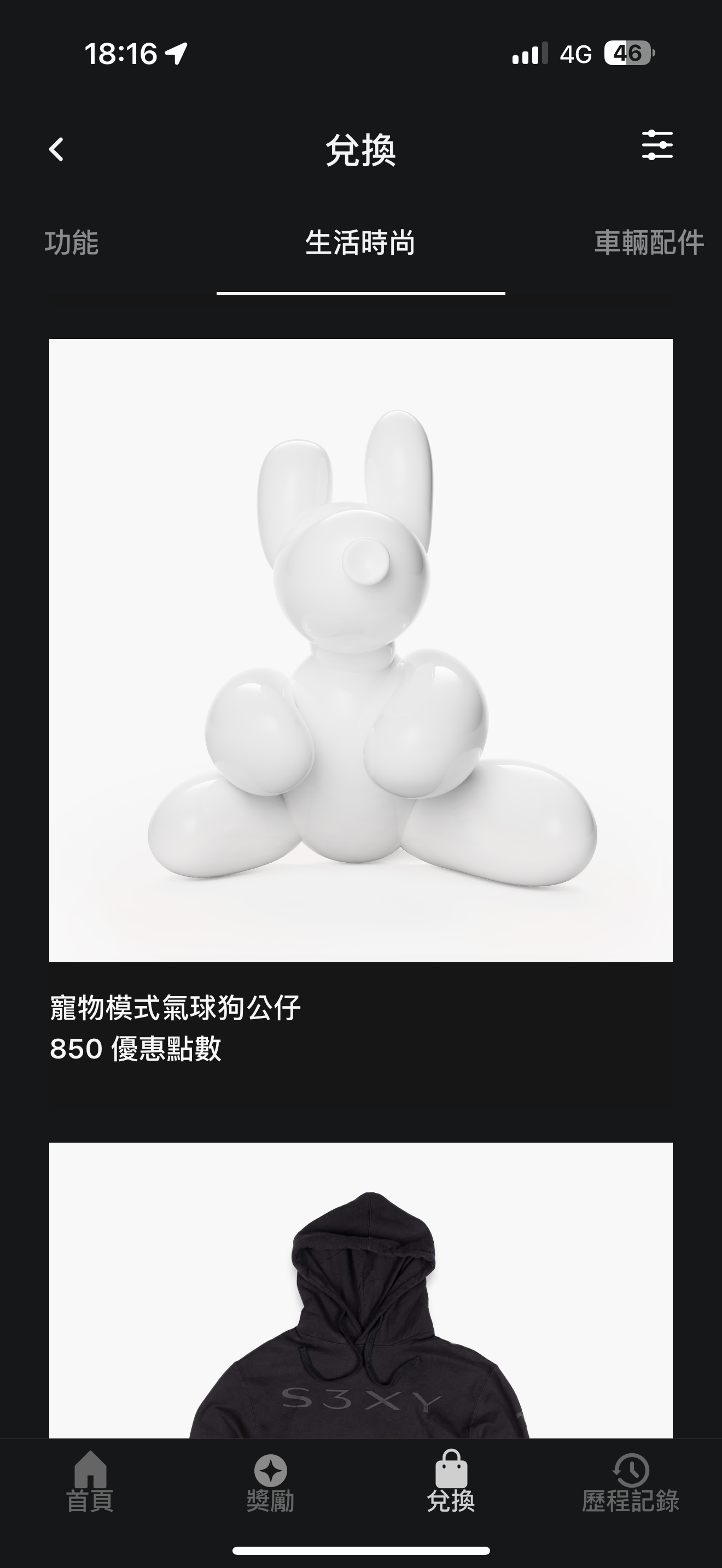The height and width of the screenshot is (1568, 722).
Task: Open the filter options icon
Action: click(657, 145)
